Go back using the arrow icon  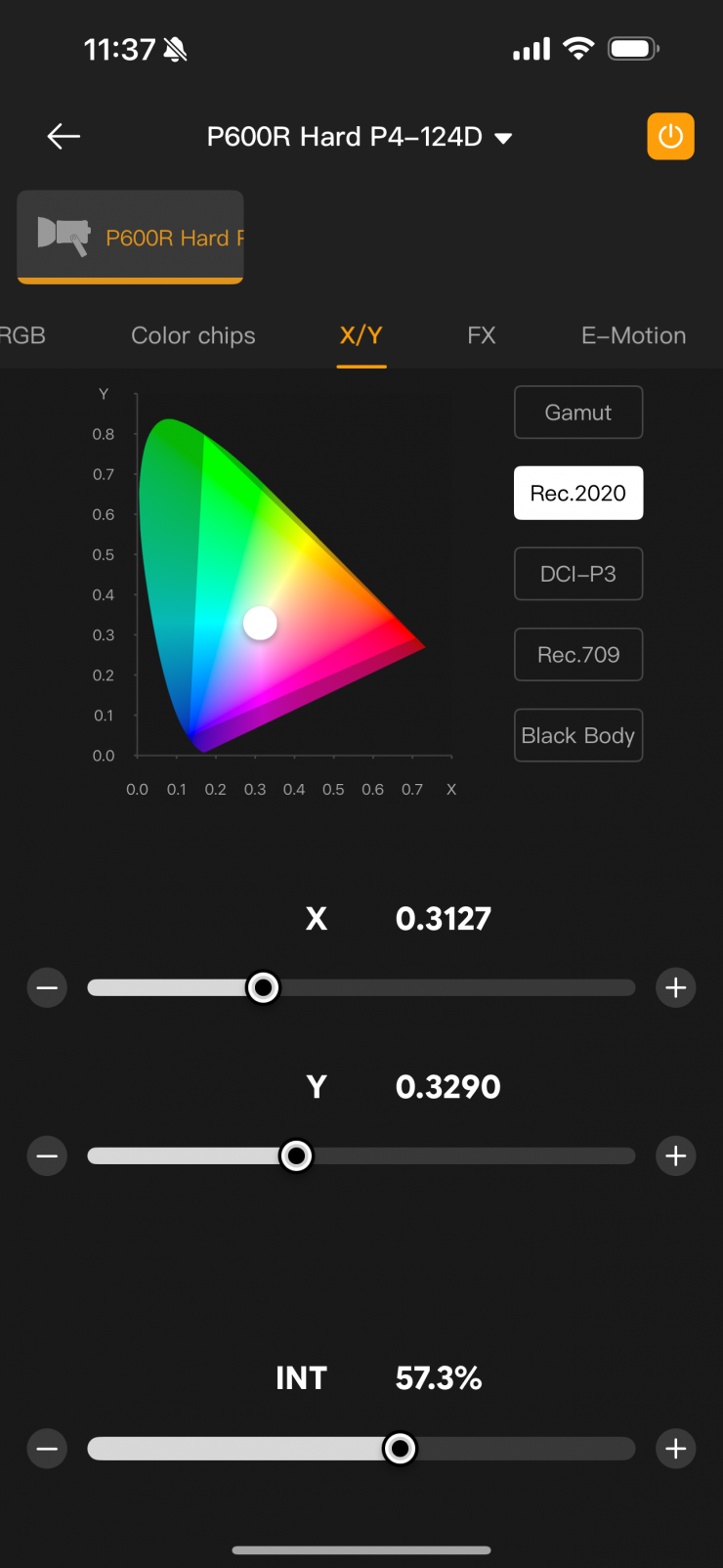[x=64, y=136]
